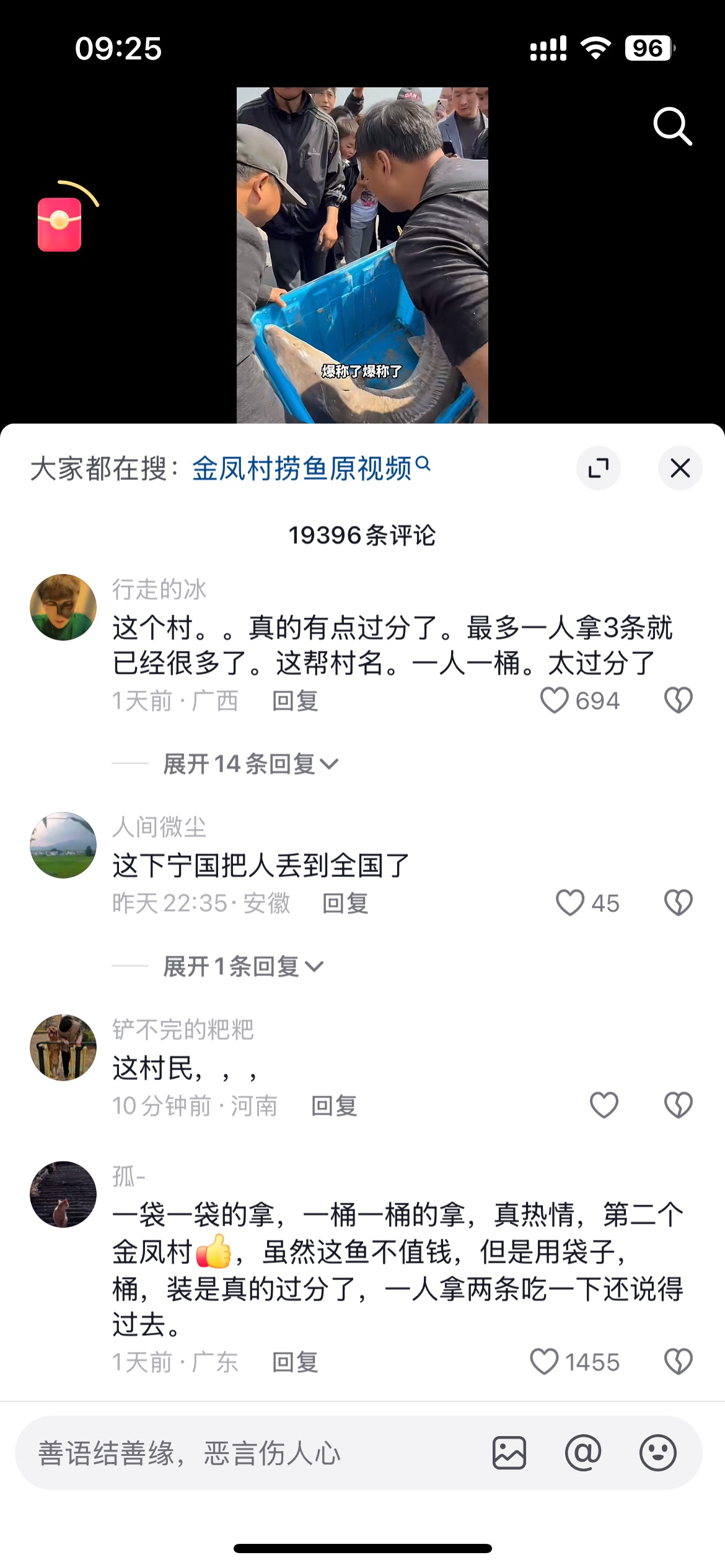
Task: Dislike 行走的冰's comment
Action: click(678, 701)
